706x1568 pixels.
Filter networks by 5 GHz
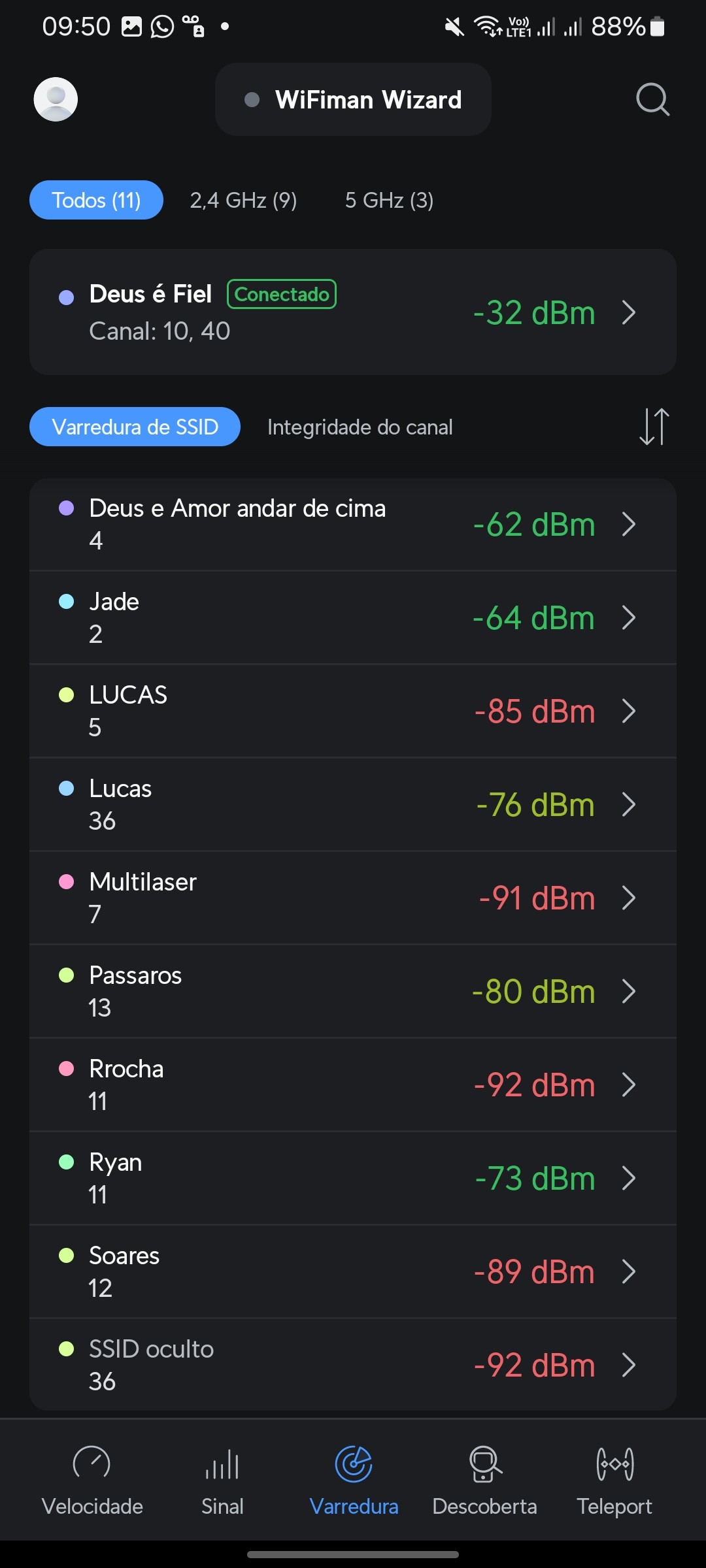389,200
